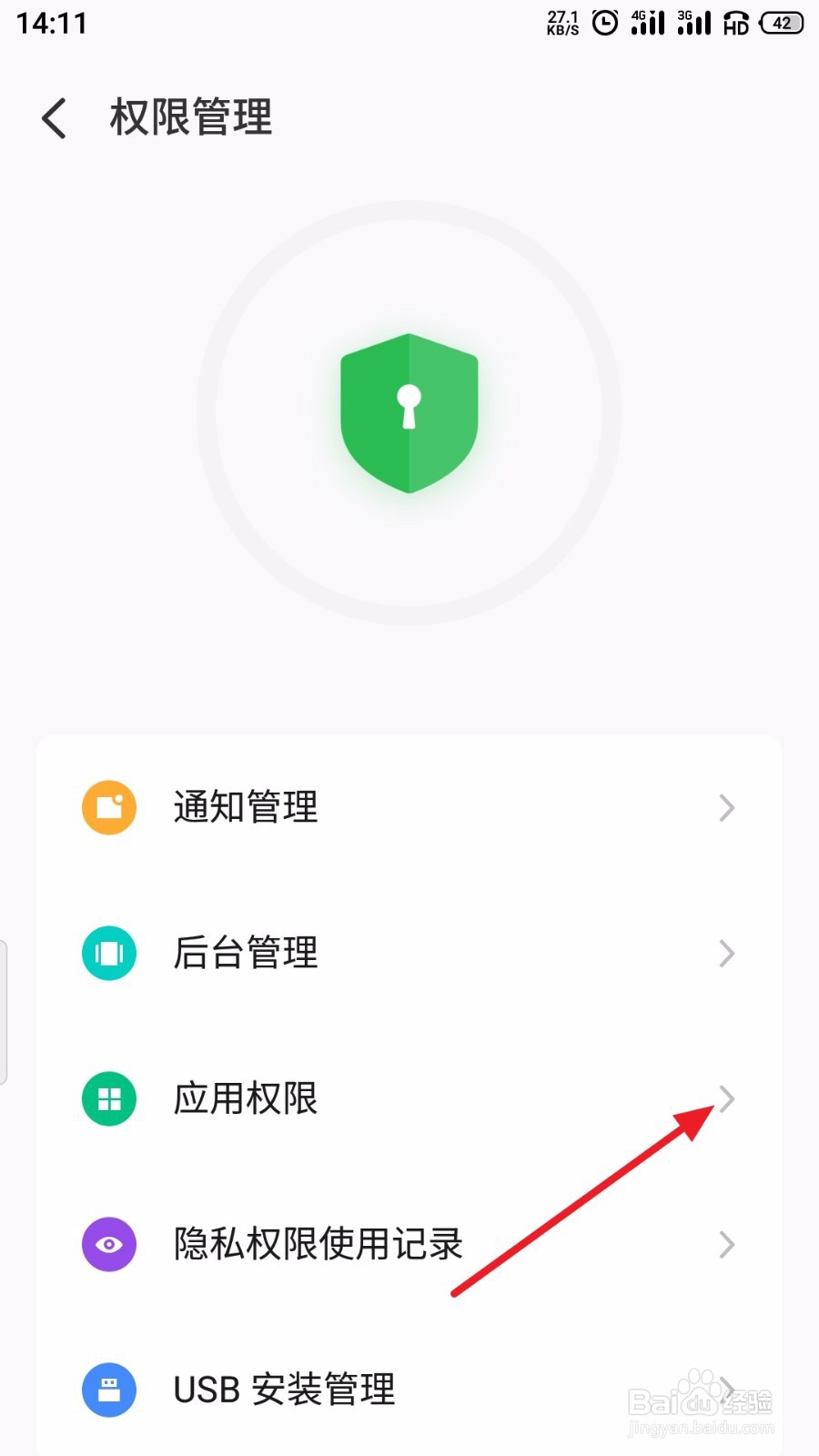
Task: Tap the HD indicator in status bar
Action: (733, 24)
